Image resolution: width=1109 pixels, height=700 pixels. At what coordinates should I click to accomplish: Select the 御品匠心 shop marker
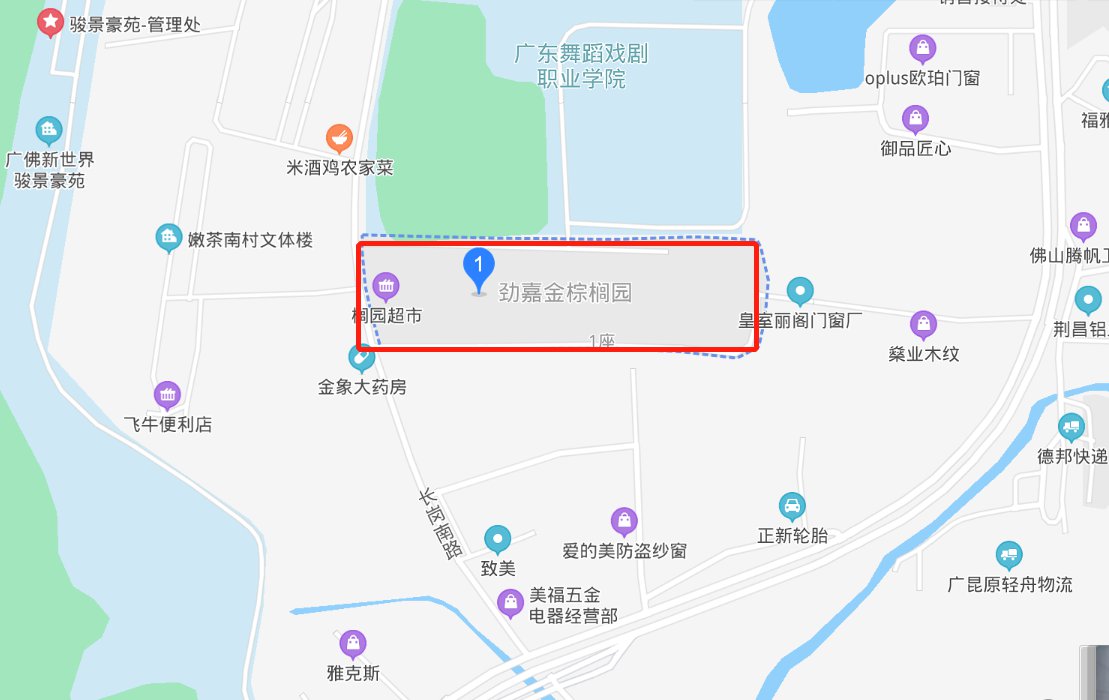pos(915,120)
